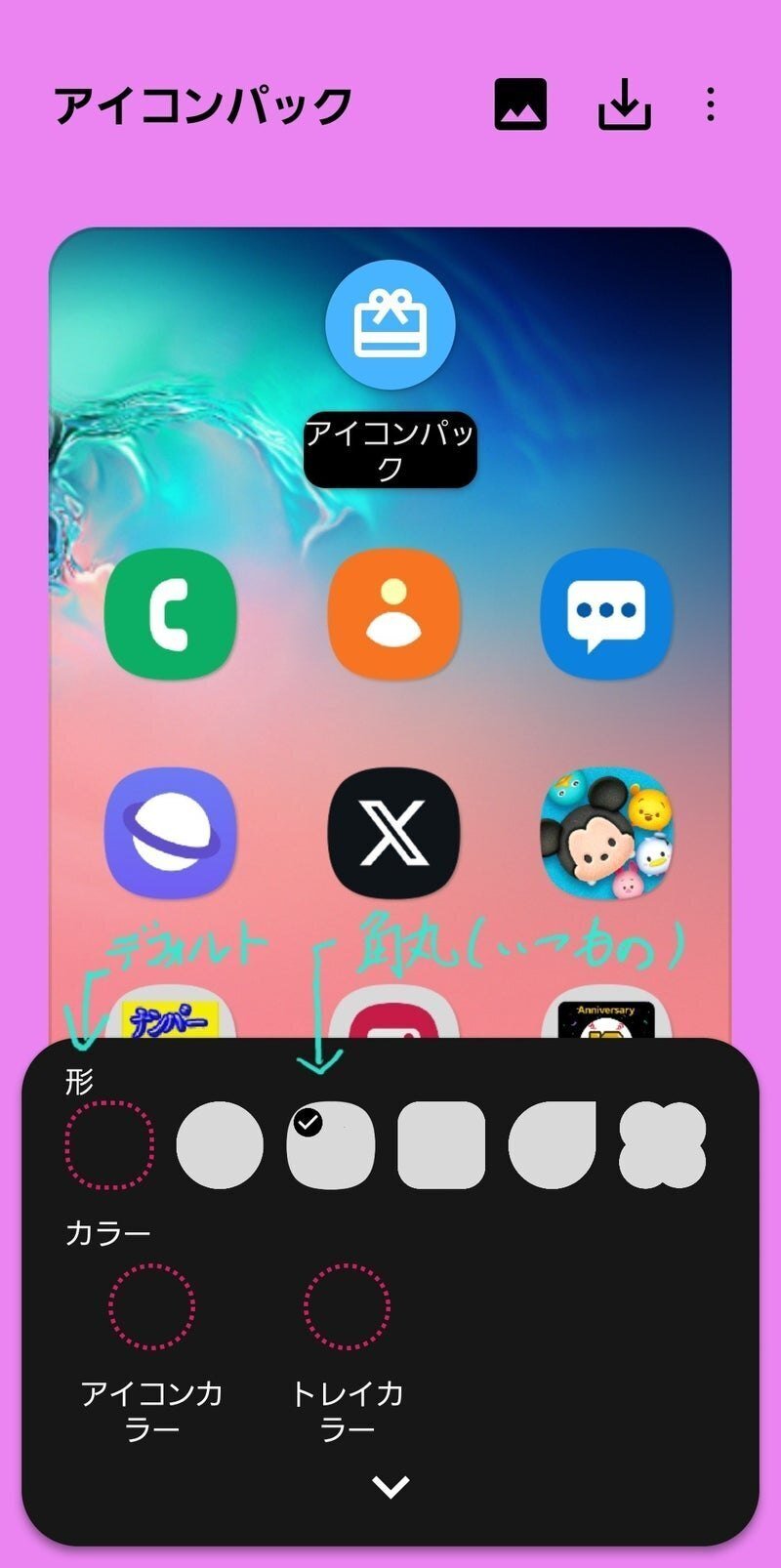Screen dimensions: 781x1568
Task: Tap the download icon in the top bar
Action: click(624, 103)
